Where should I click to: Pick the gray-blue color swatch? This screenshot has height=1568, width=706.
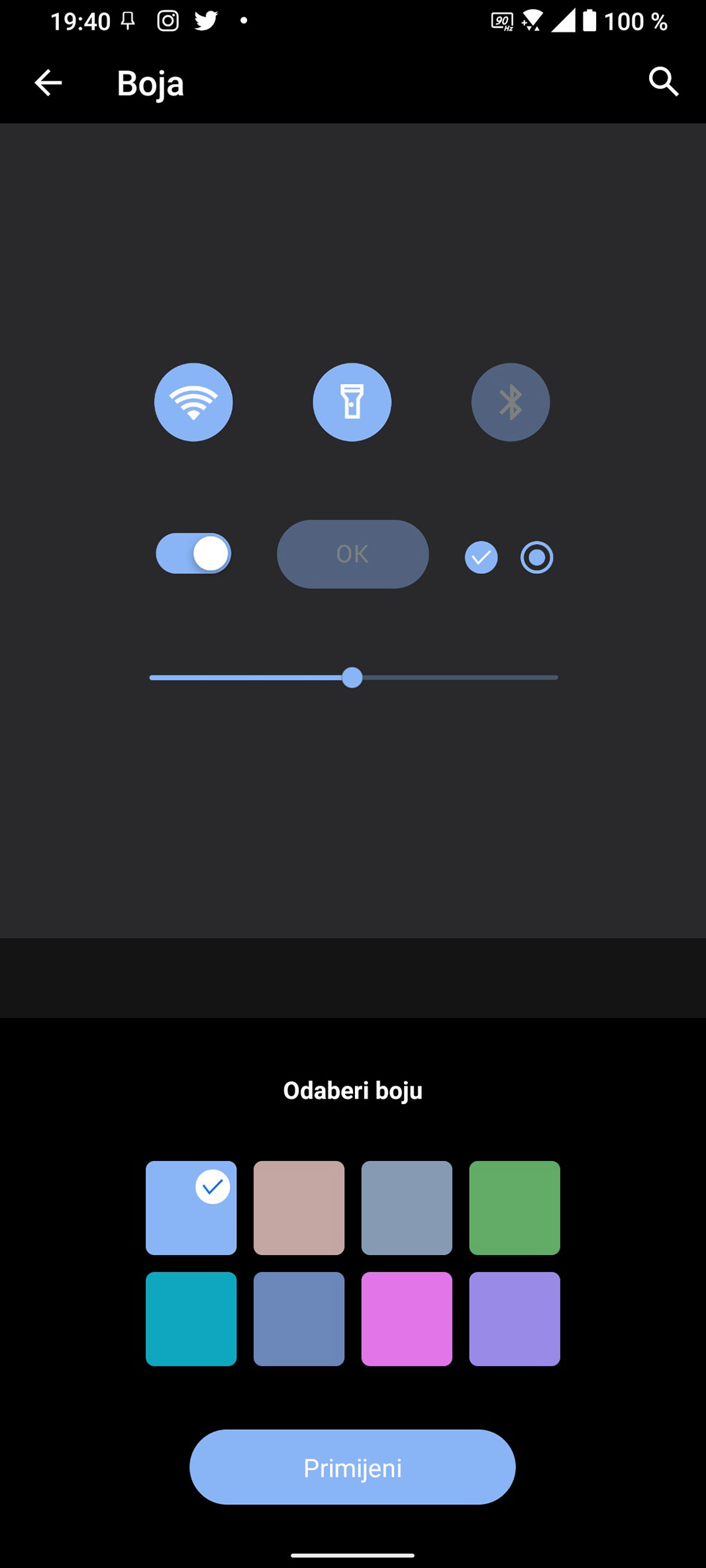[407, 1208]
